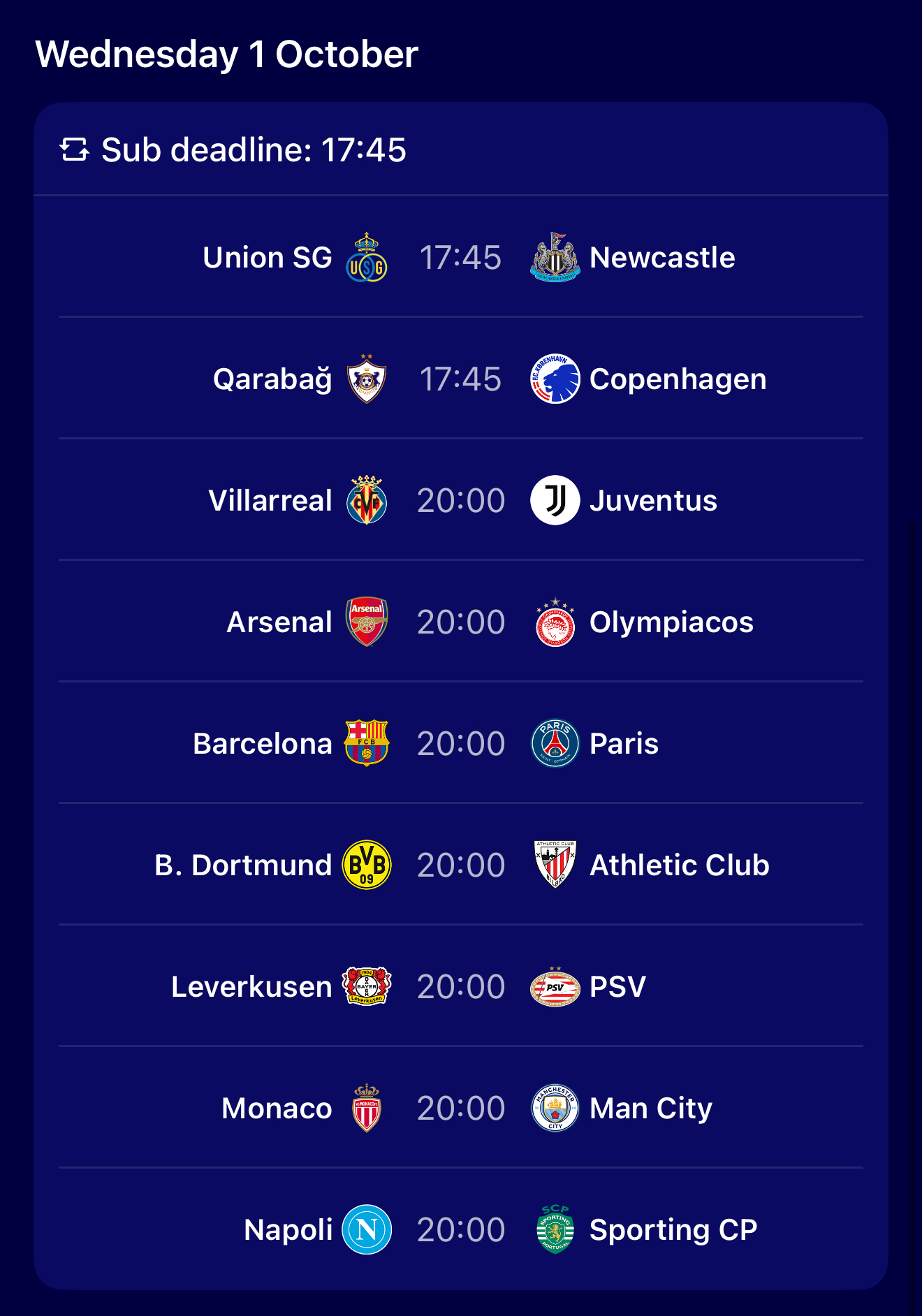The height and width of the screenshot is (1316, 922).
Task: Open the Qarabağ vs Copenhagen fixture
Action: pos(460,379)
